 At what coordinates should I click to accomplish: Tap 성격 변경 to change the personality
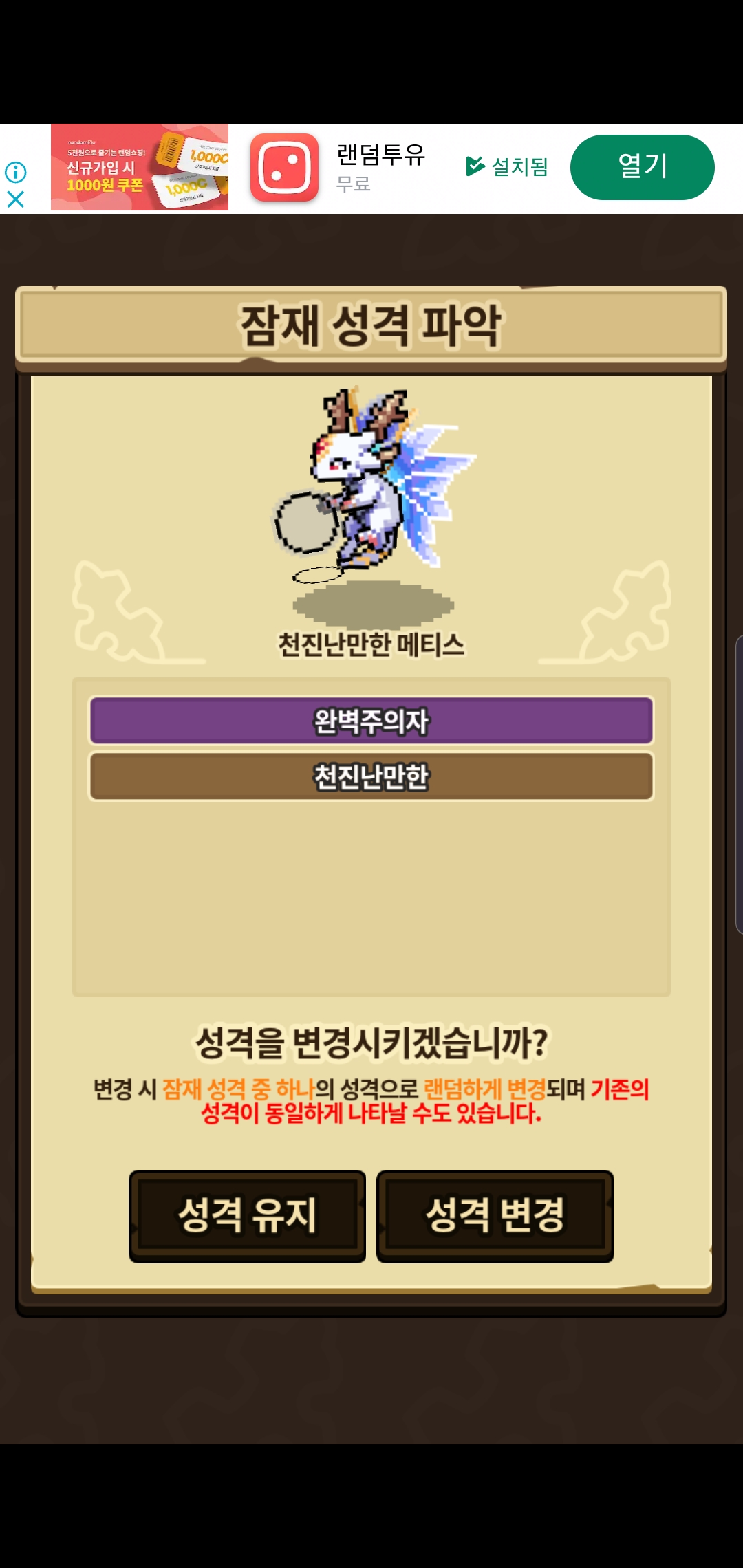coord(495,1215)
